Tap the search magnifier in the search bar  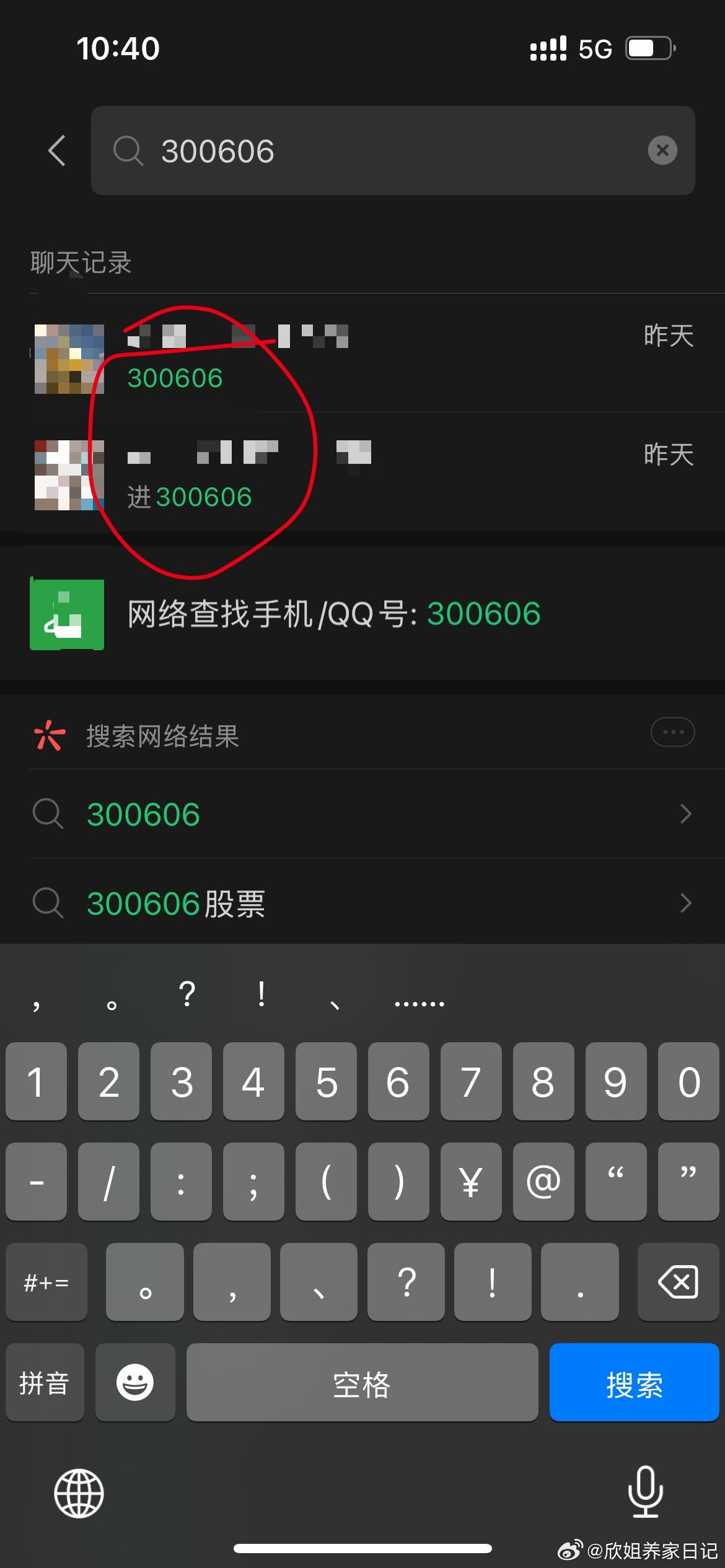[x=127, y=150]
